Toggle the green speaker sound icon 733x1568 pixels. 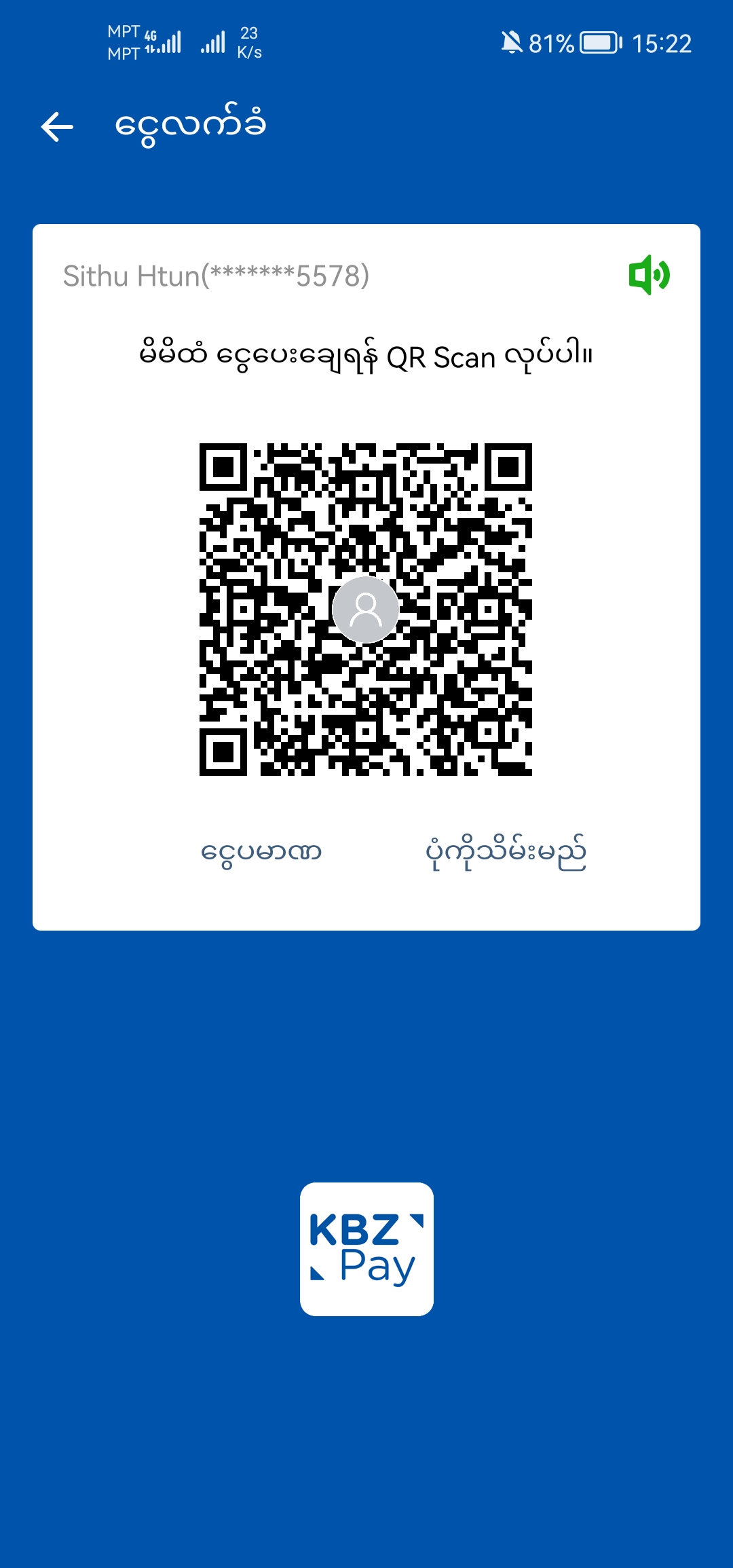(649, 275)
